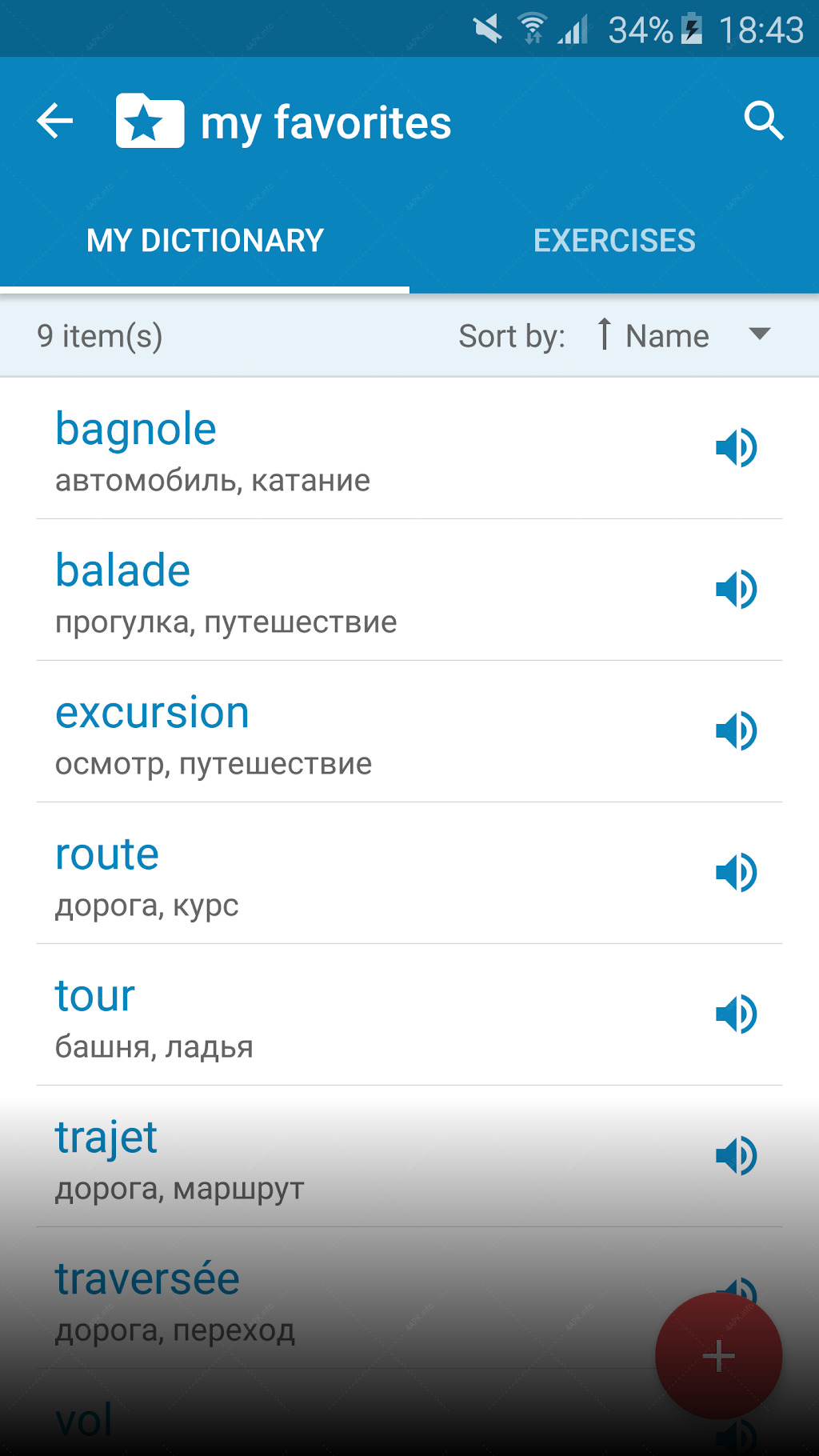Switch to the Exercises tab
819x1456 pixels.
coord(614,240)
